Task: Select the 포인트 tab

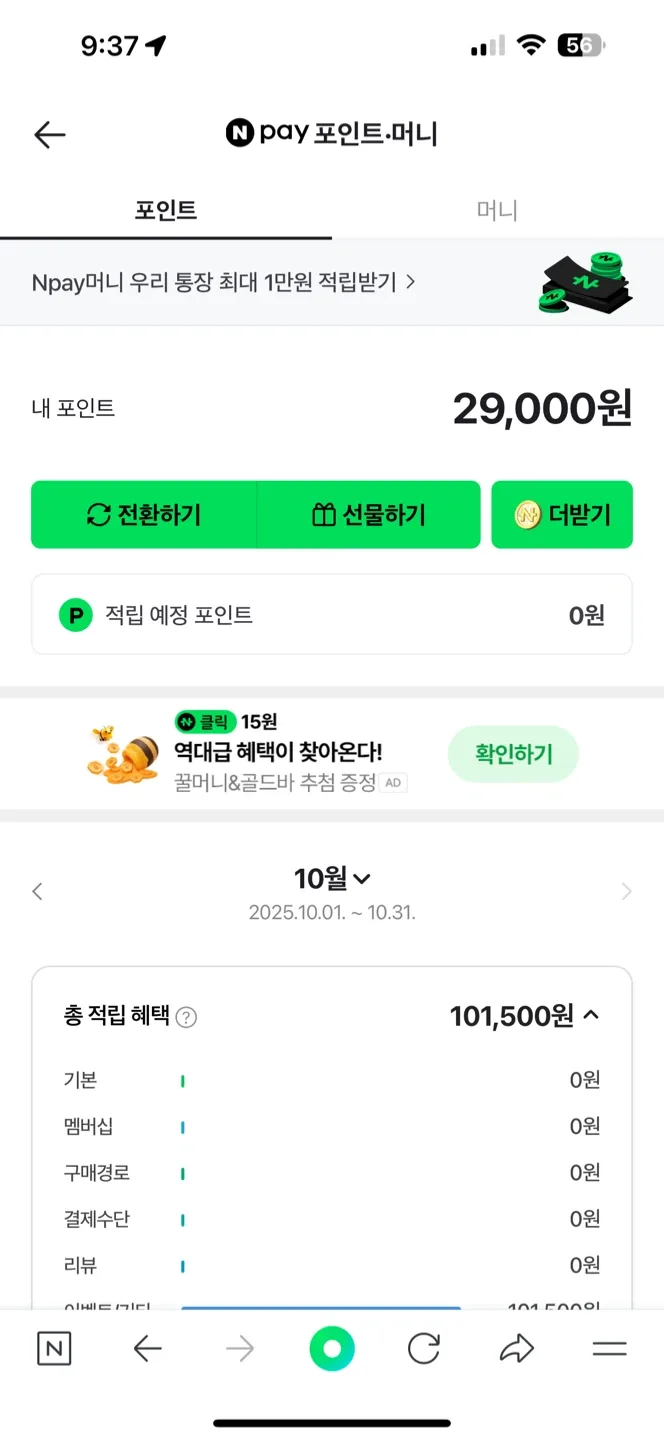Action: click(x=166, y=210)
